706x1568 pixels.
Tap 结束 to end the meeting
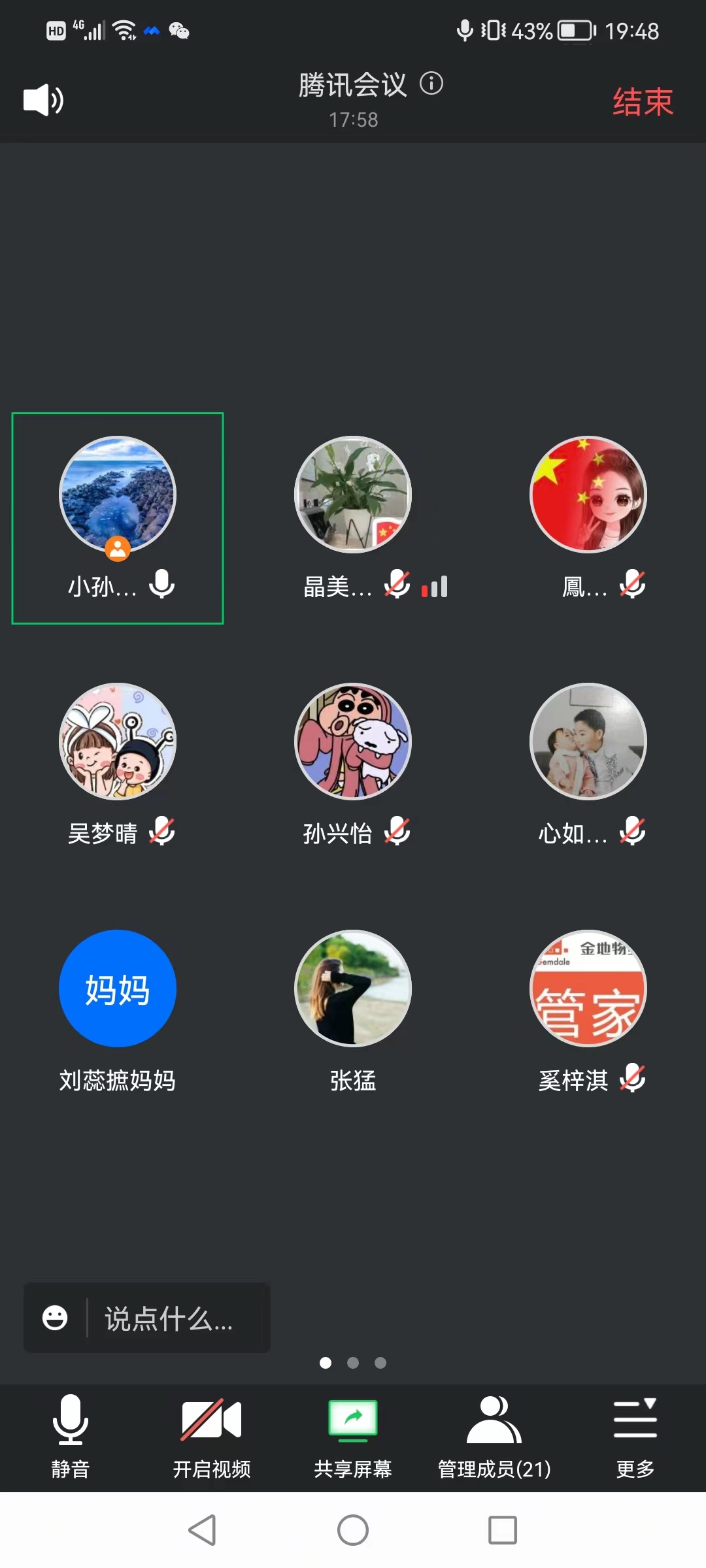coord(643,102)
